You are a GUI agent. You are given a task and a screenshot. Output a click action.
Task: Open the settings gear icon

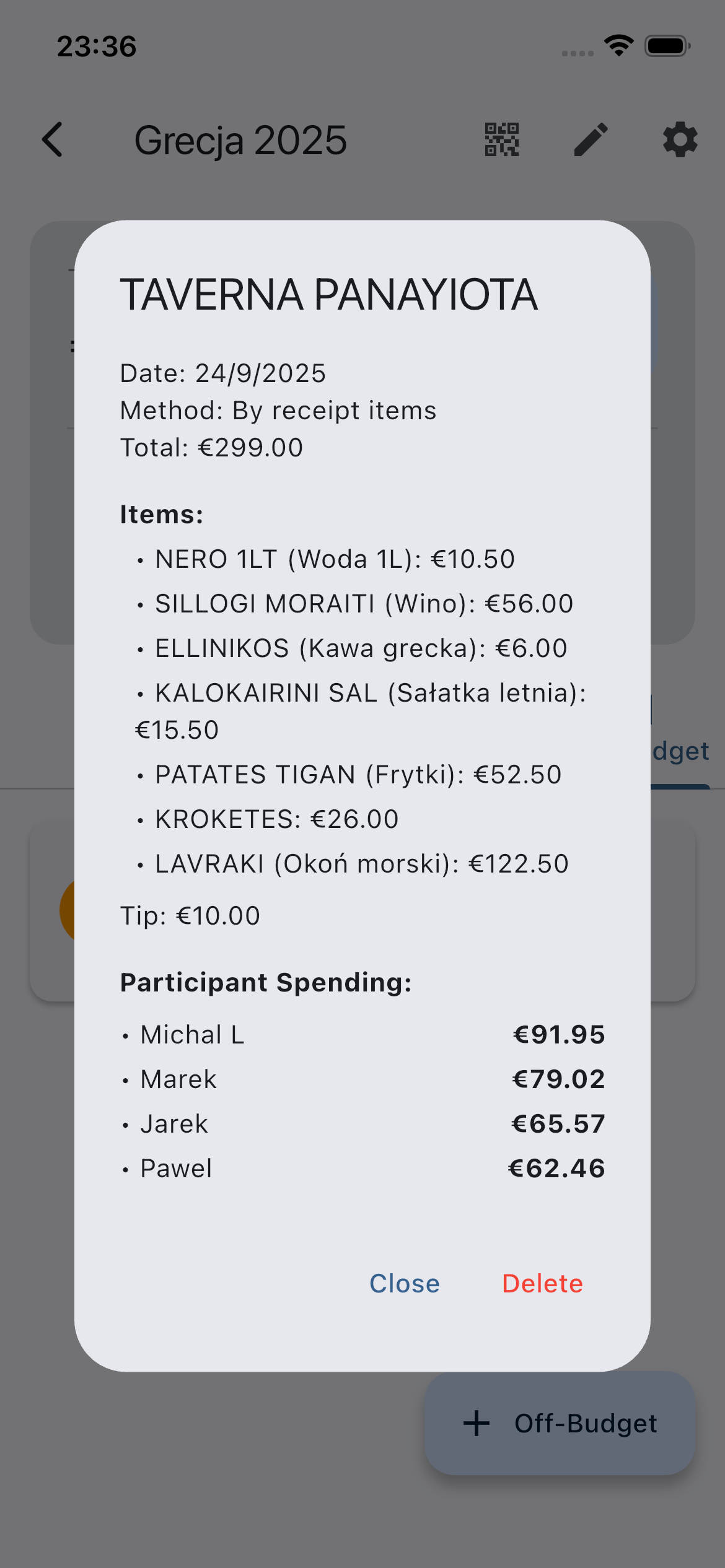[x=680, y=139]
